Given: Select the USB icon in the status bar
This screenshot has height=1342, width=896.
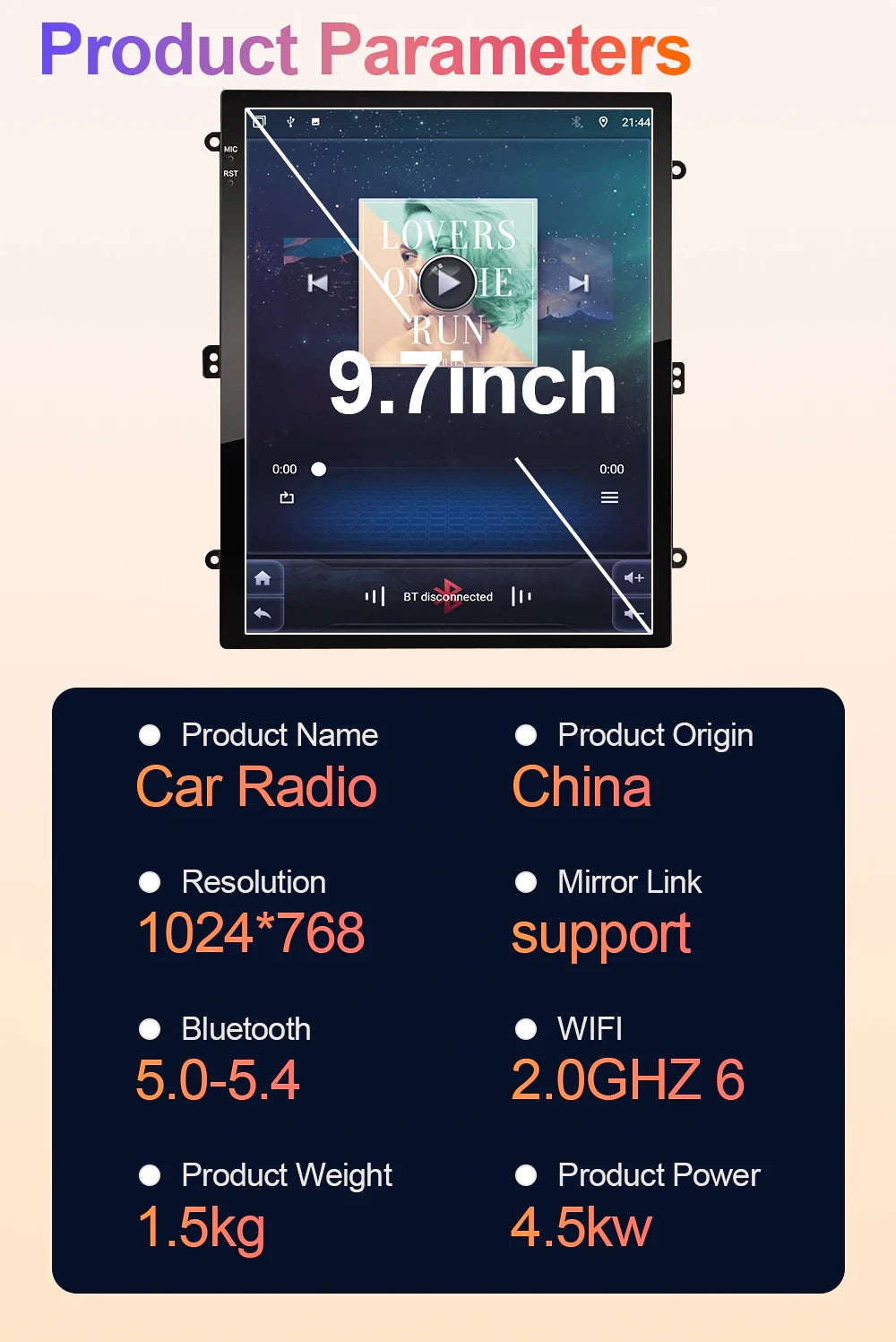Looking at the screenshot, I should pyautogui.click(x=290, y=121).
